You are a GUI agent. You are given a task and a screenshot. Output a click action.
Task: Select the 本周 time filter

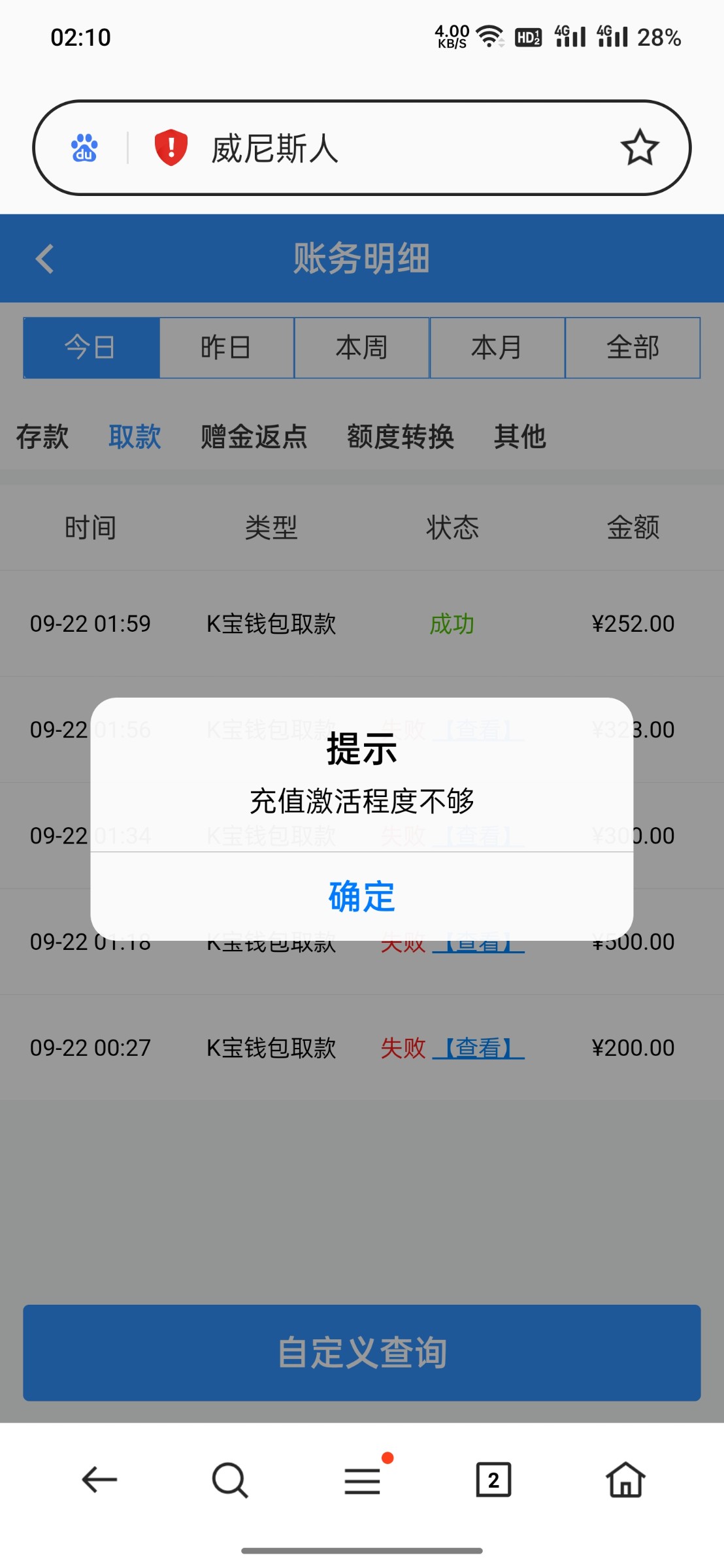pyautogui.click(x=361, y=348)
